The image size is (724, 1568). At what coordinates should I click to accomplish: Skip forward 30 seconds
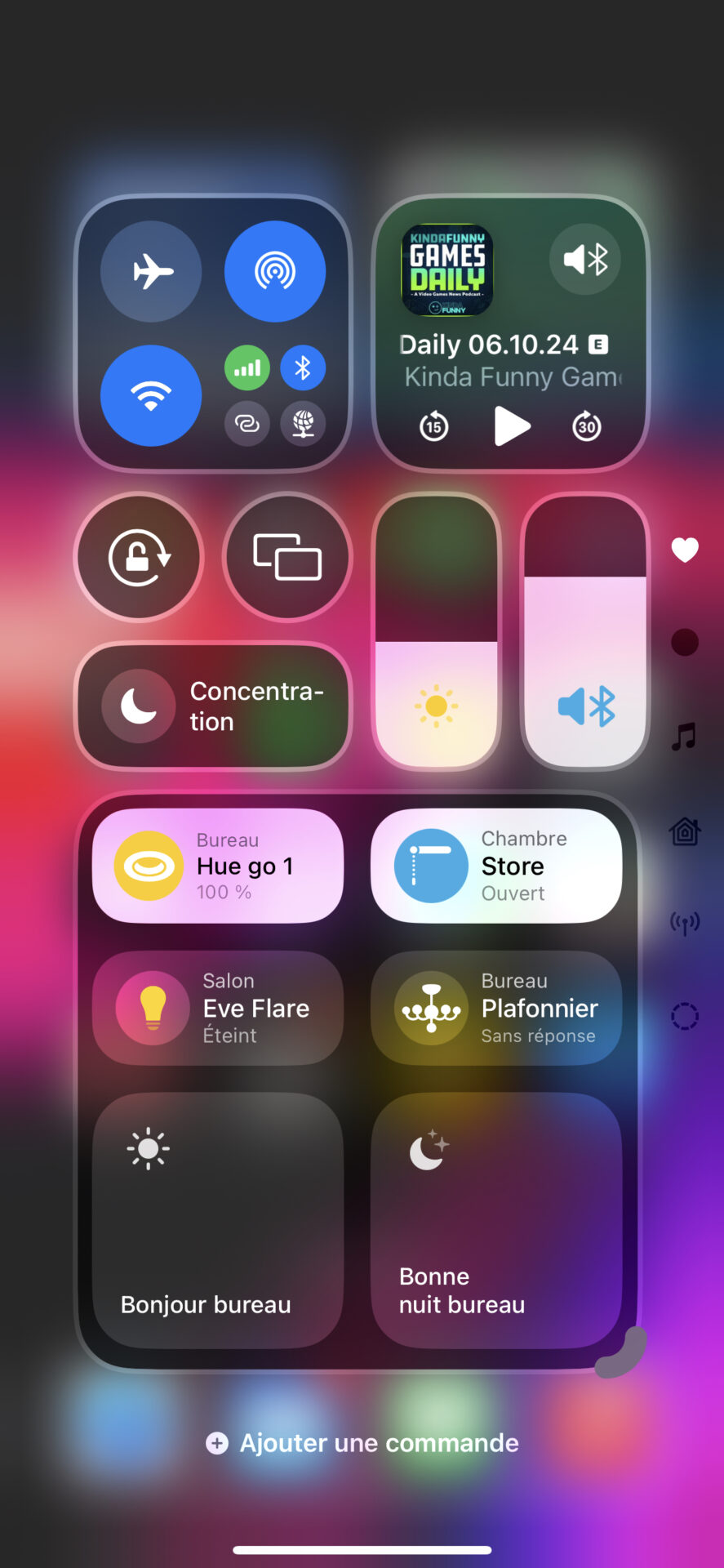coord(586,426)
